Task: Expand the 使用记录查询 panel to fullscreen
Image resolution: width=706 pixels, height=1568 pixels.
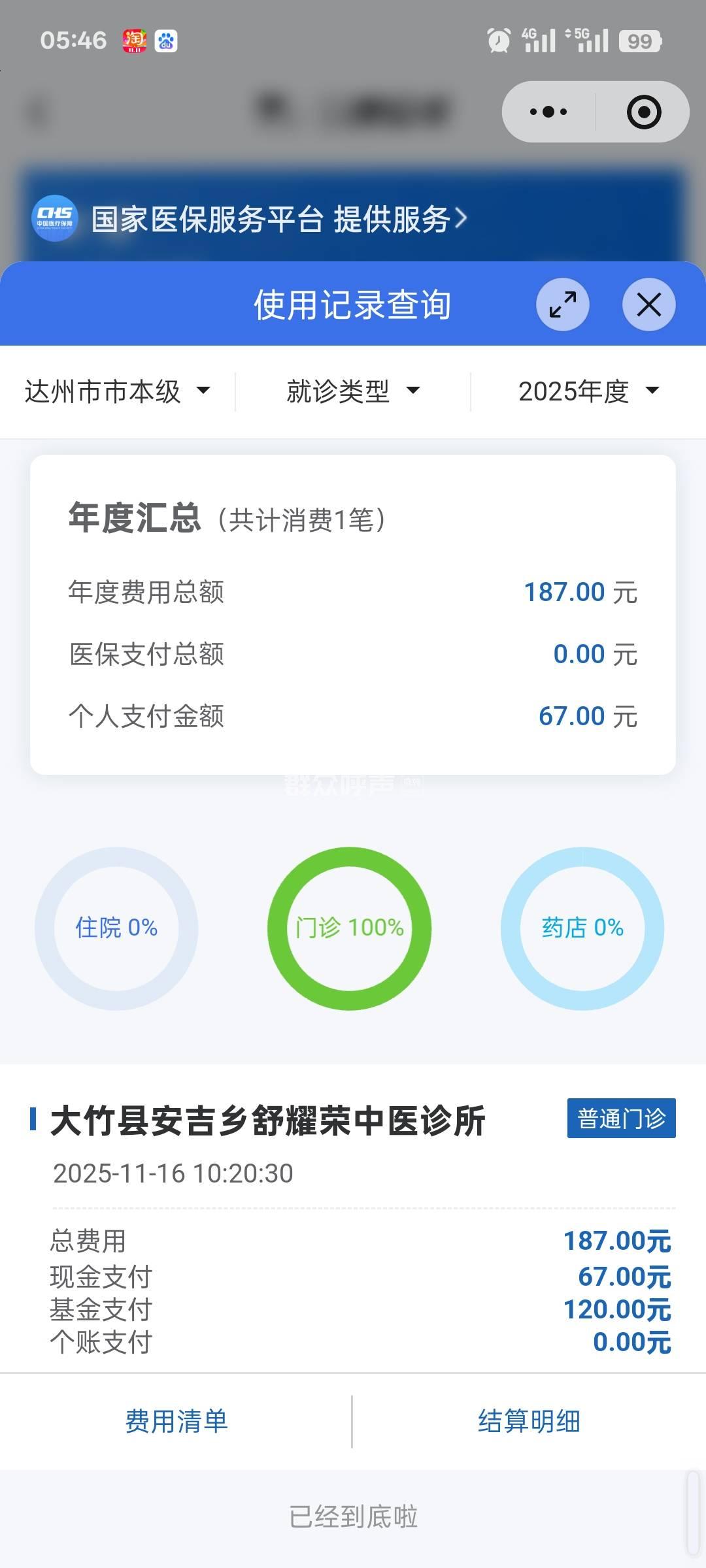Action: [x=562, y=304]
